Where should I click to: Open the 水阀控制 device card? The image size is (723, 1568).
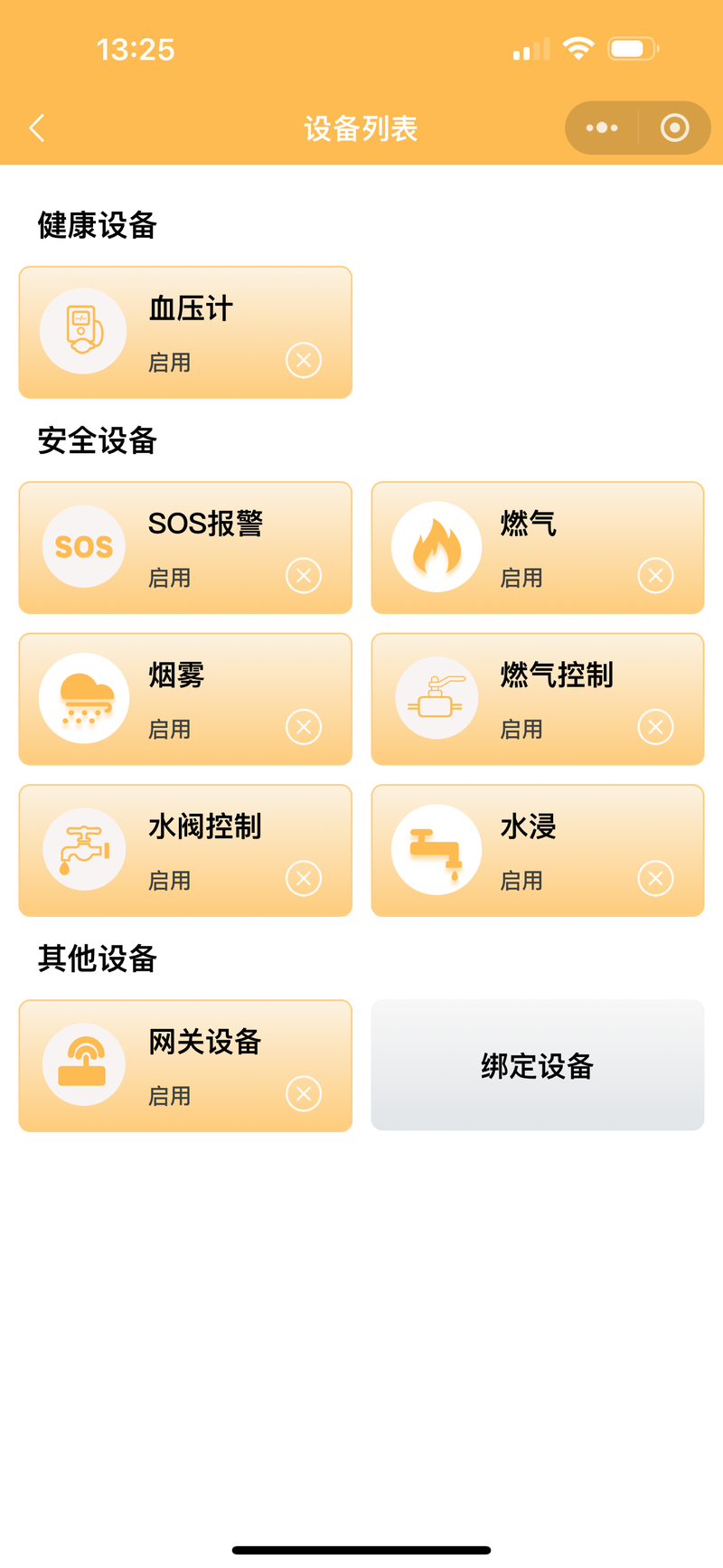[185, 851]
